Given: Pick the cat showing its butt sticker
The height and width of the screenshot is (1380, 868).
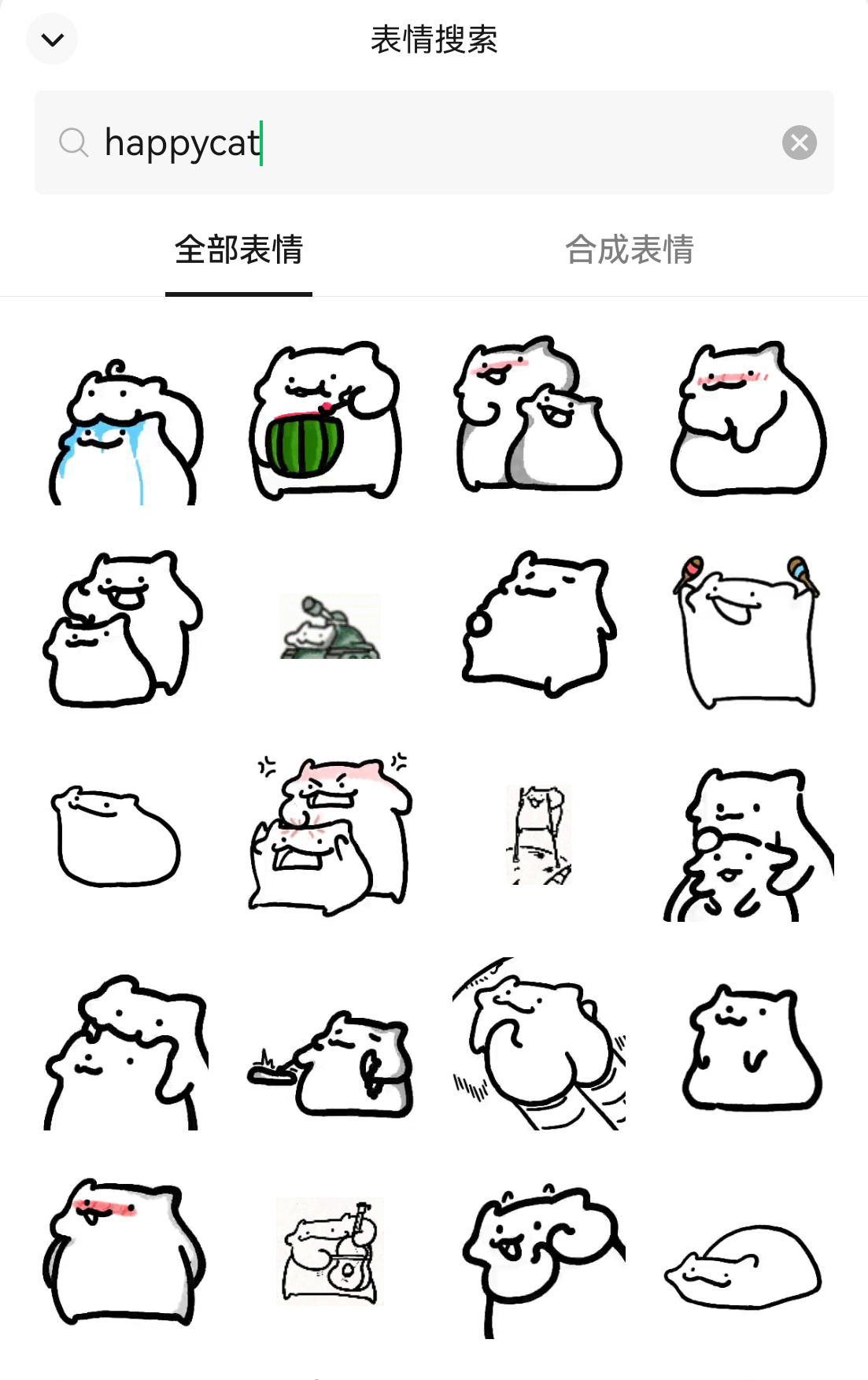Looking at the screenshot, I should (x=539, y=1044).
